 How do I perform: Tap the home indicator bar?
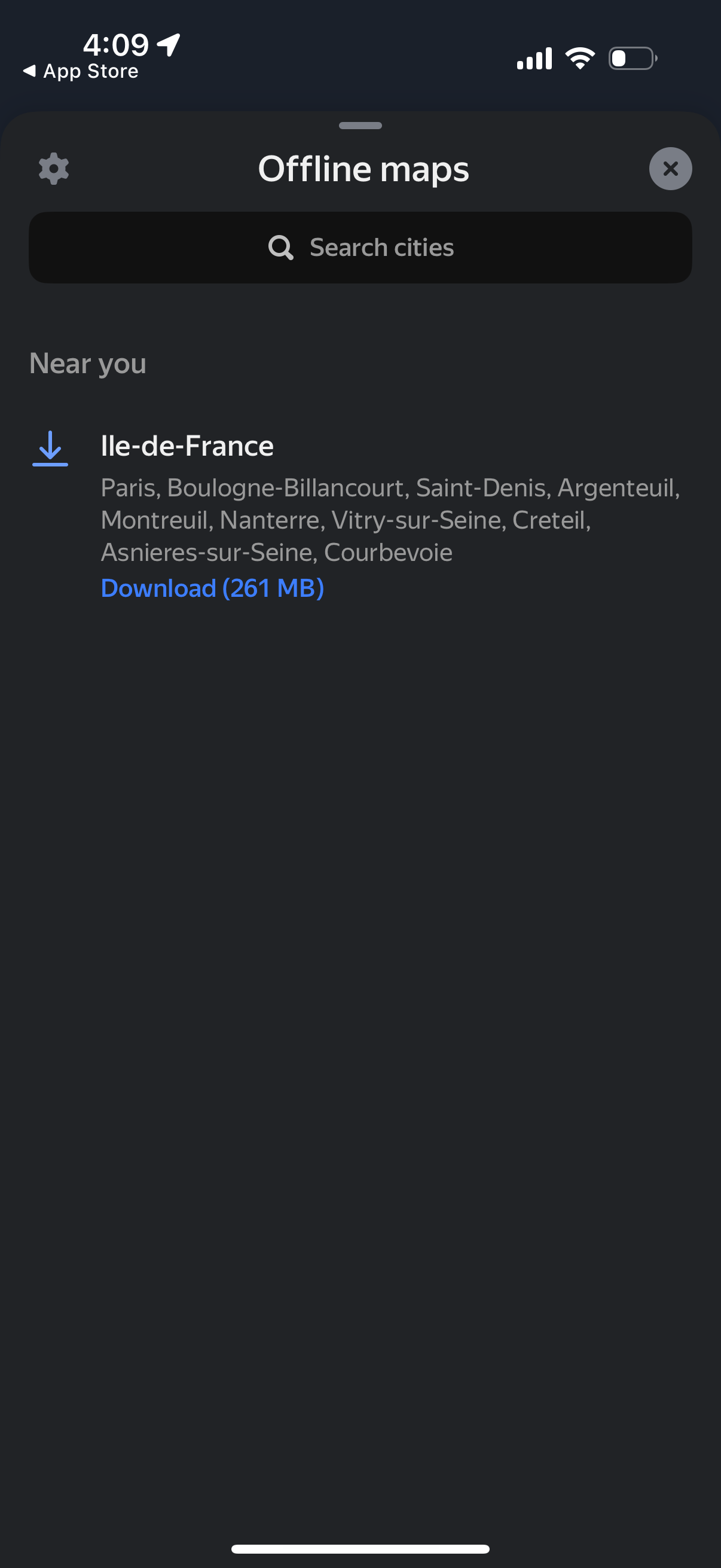pos(360,1549)
